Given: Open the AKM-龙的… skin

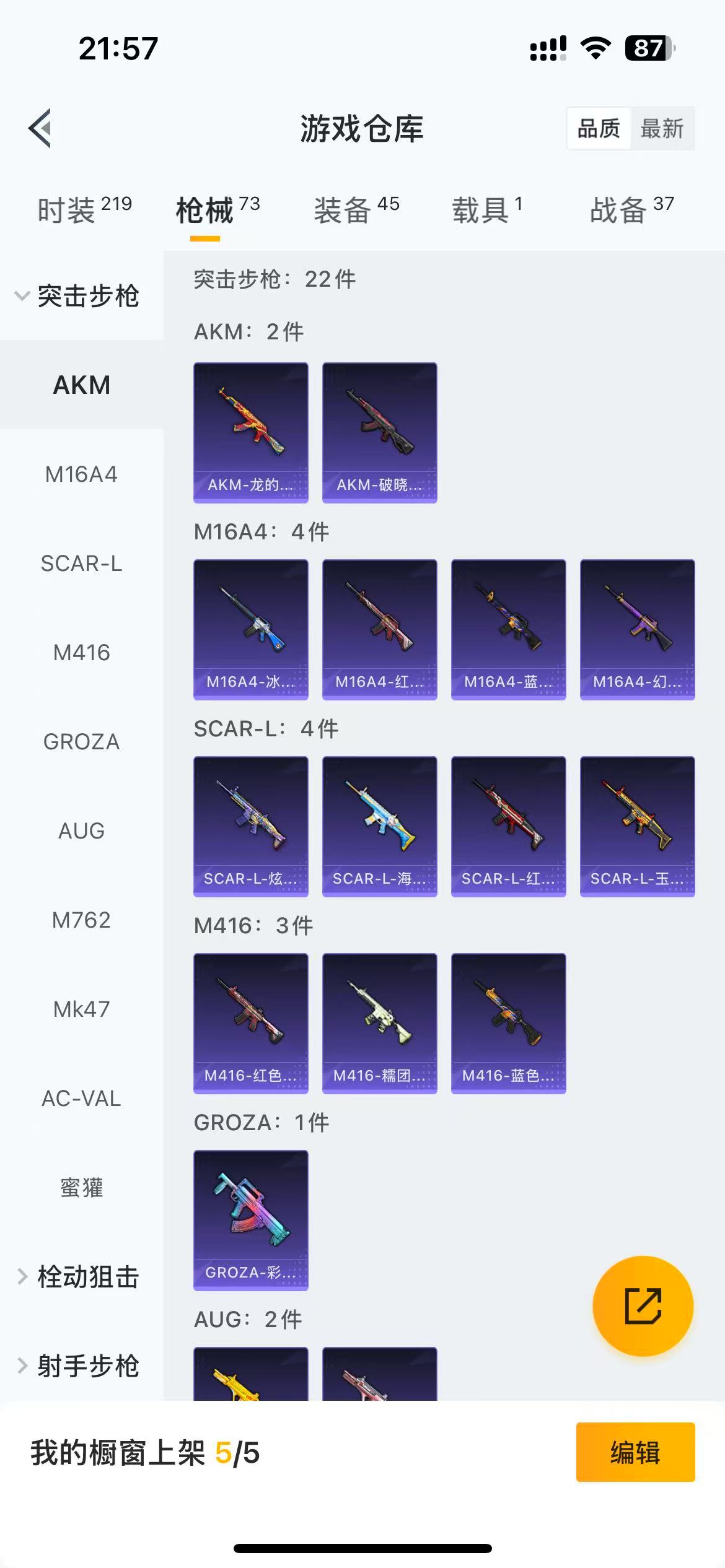Looking at the screenshot, I should tap(251, 432).
